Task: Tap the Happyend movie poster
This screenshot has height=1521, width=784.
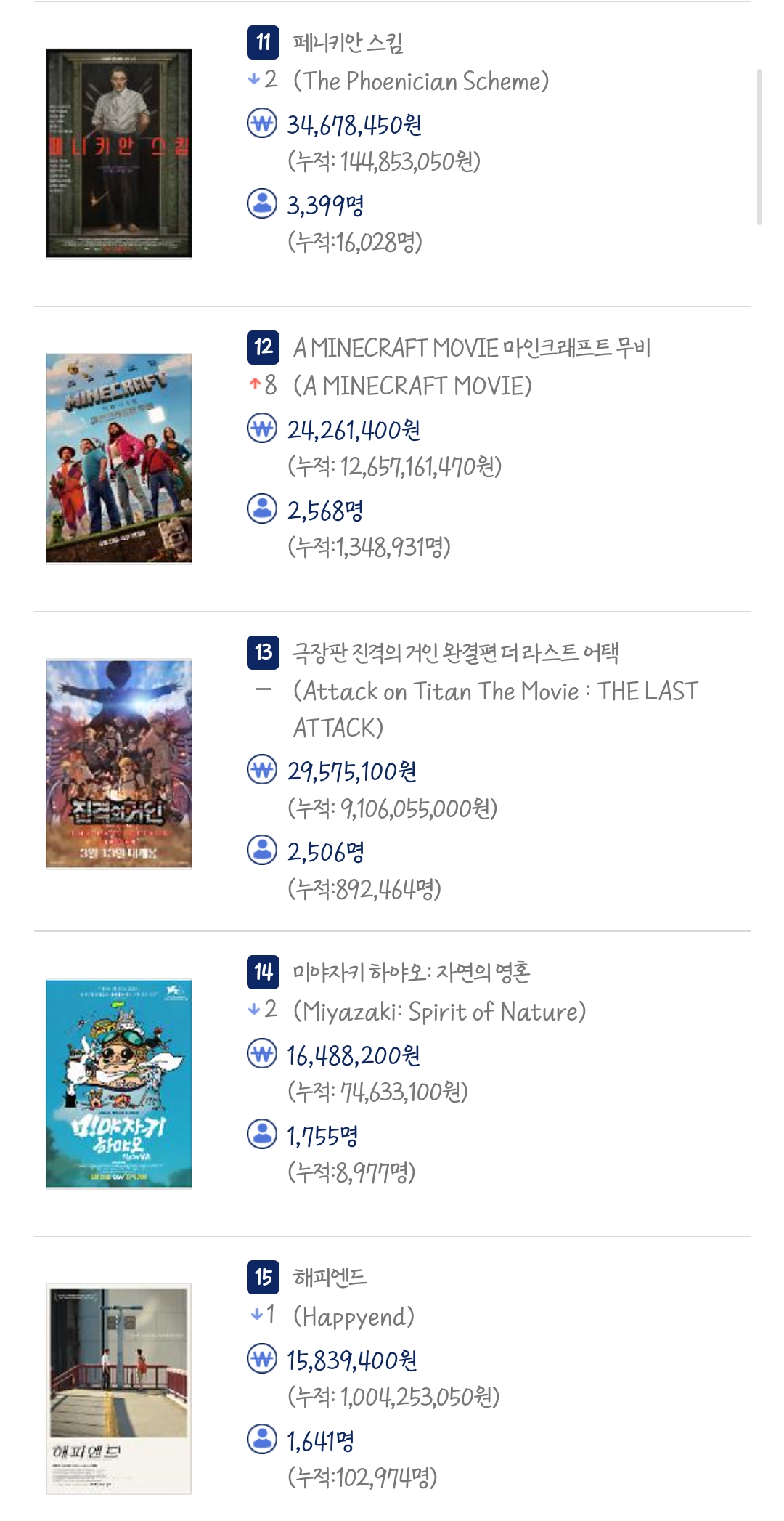Action: tap(118, 1388)
